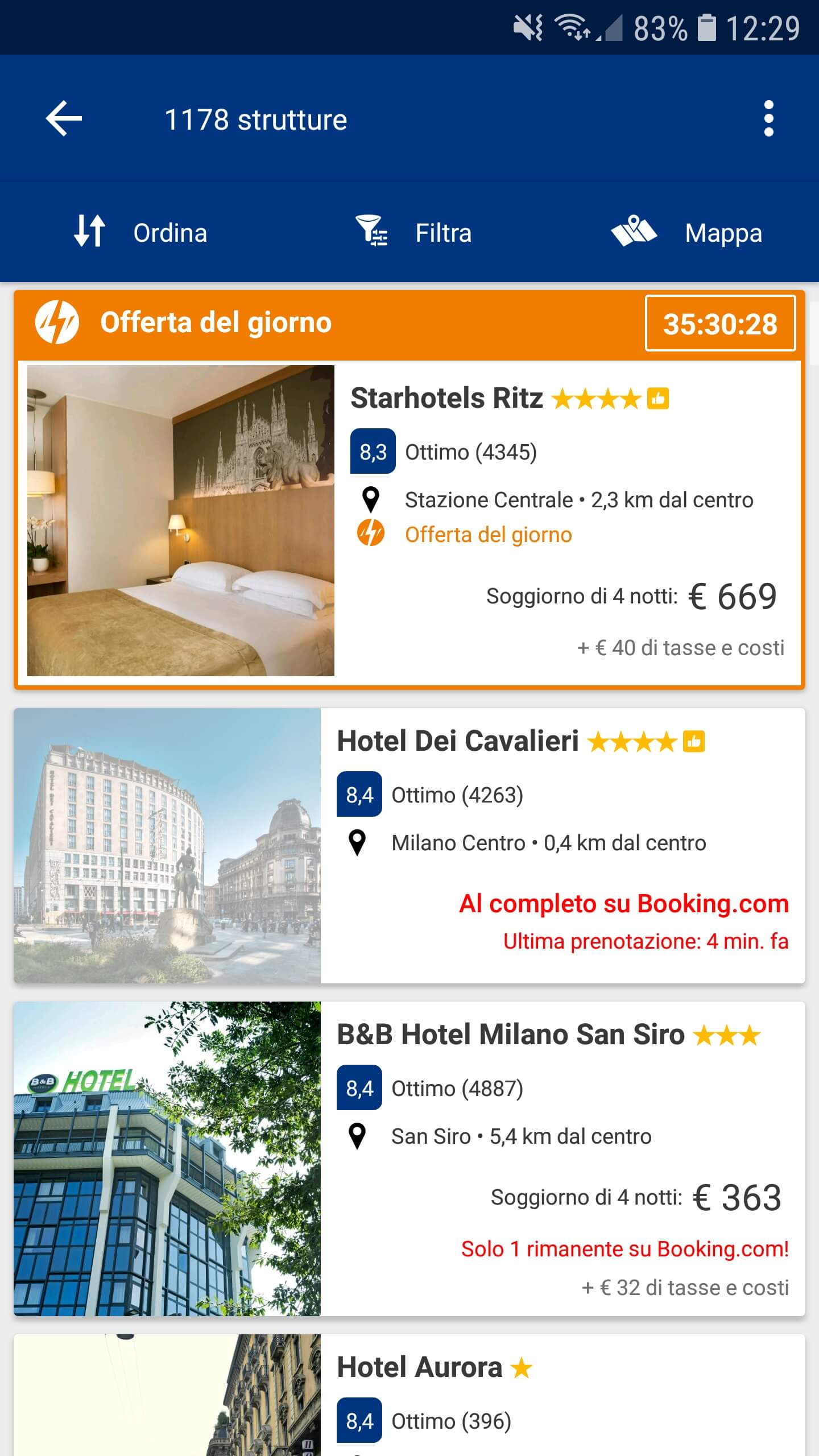The height and width of the screenshot is (1456, 819).
Task: Switch to the Mappa map view
Action: point(686,233)
